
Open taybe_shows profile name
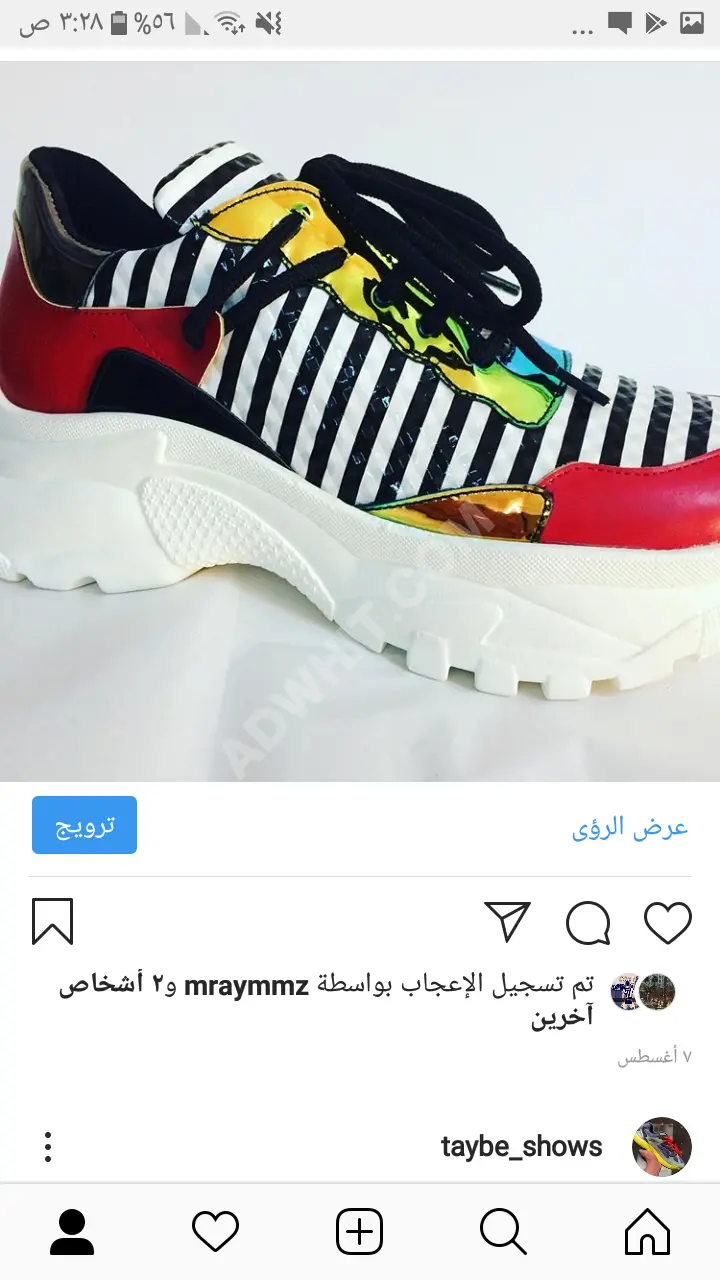pyautogui.click(x=521, y=1147)
